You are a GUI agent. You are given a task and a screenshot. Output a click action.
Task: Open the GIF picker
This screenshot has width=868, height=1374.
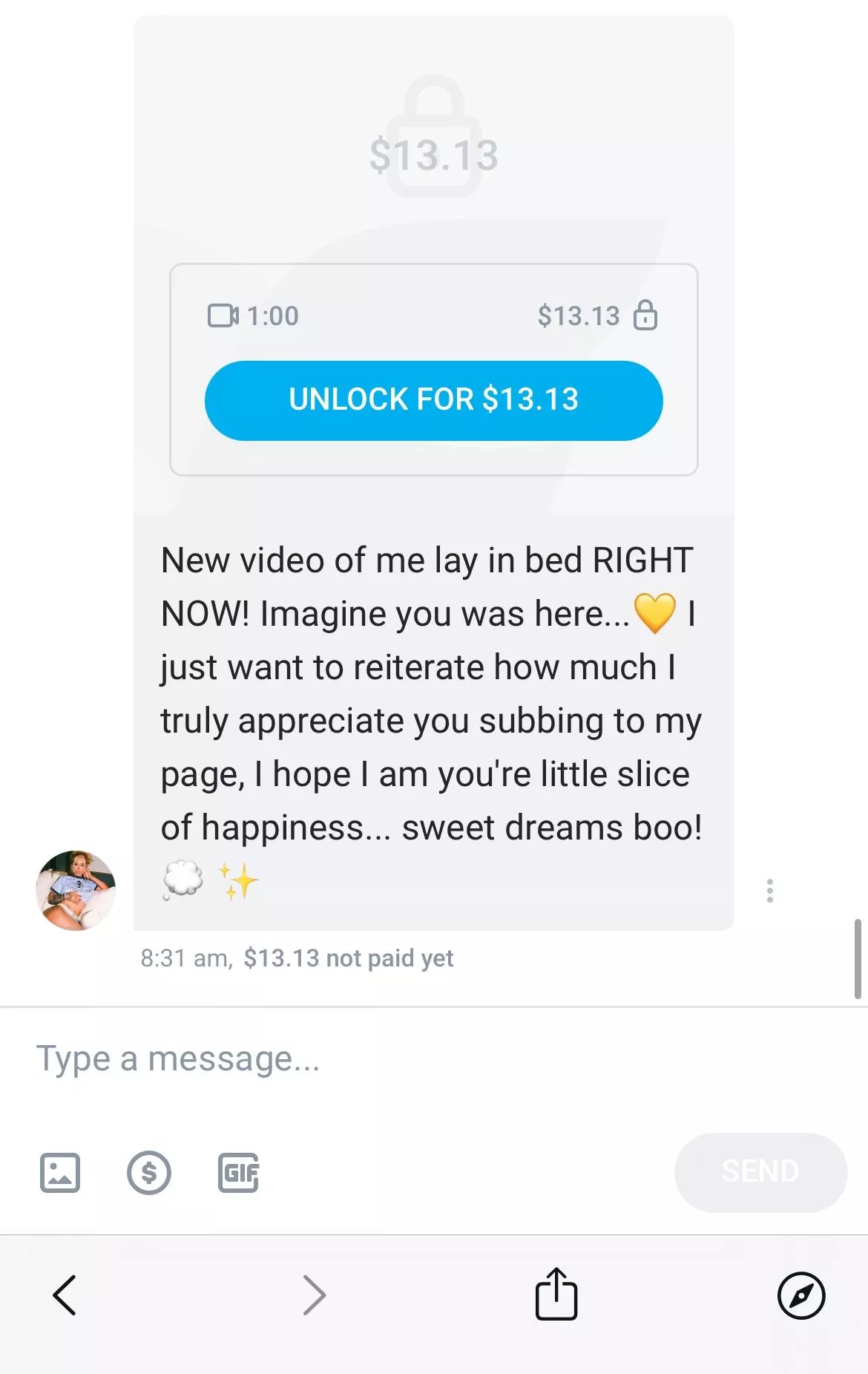click(x=238, y=1173)
